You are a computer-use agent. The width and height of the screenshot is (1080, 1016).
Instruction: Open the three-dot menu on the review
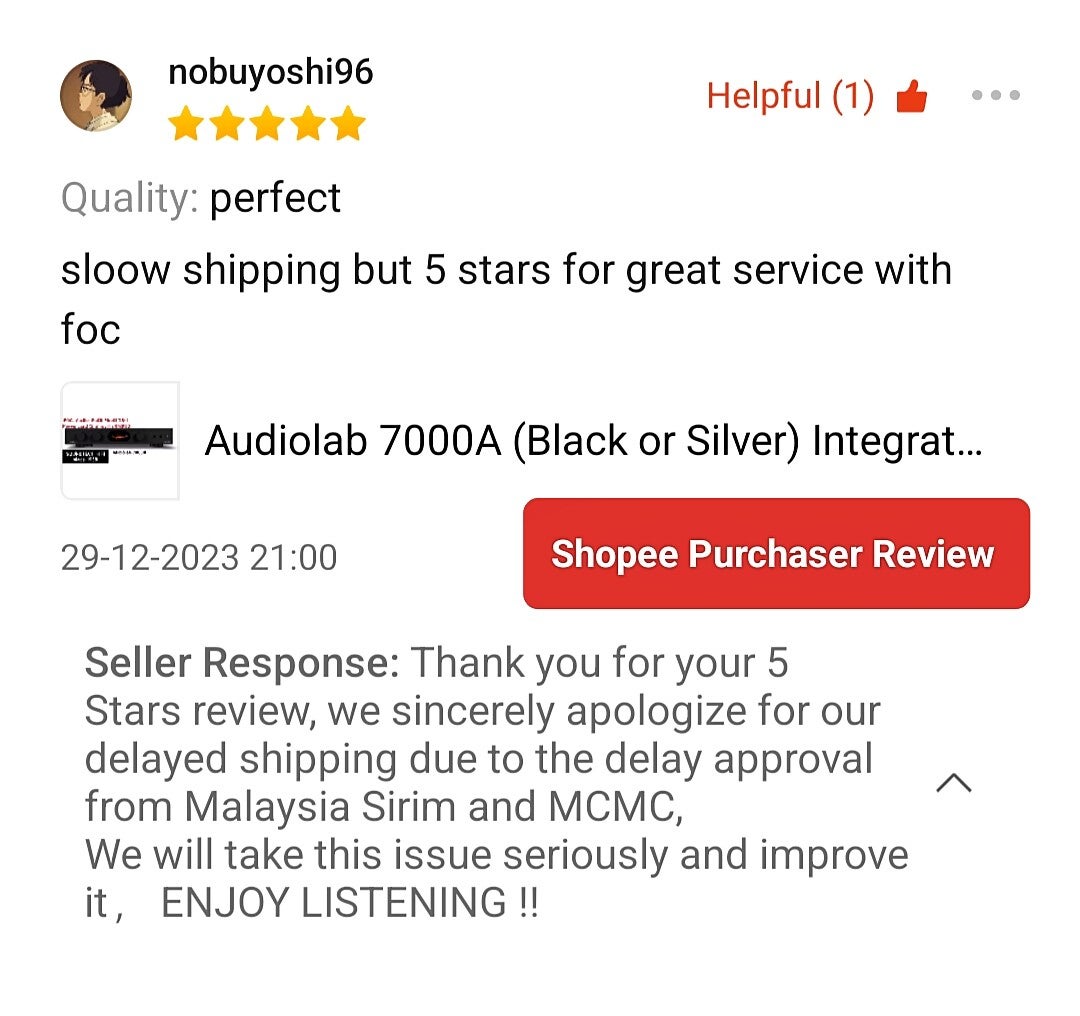(995, 96)
